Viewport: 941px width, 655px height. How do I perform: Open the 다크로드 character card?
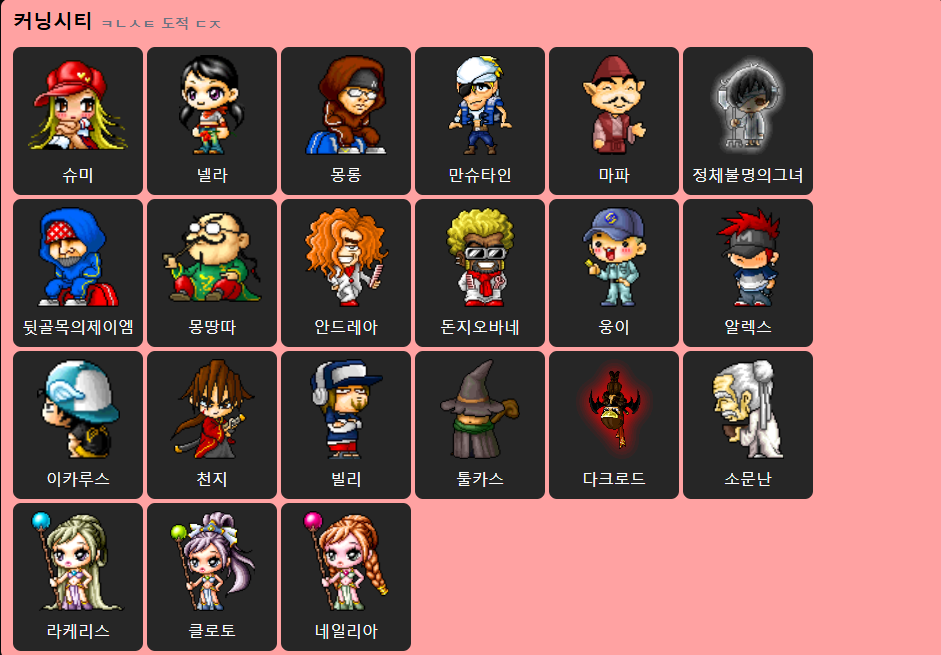614,425
